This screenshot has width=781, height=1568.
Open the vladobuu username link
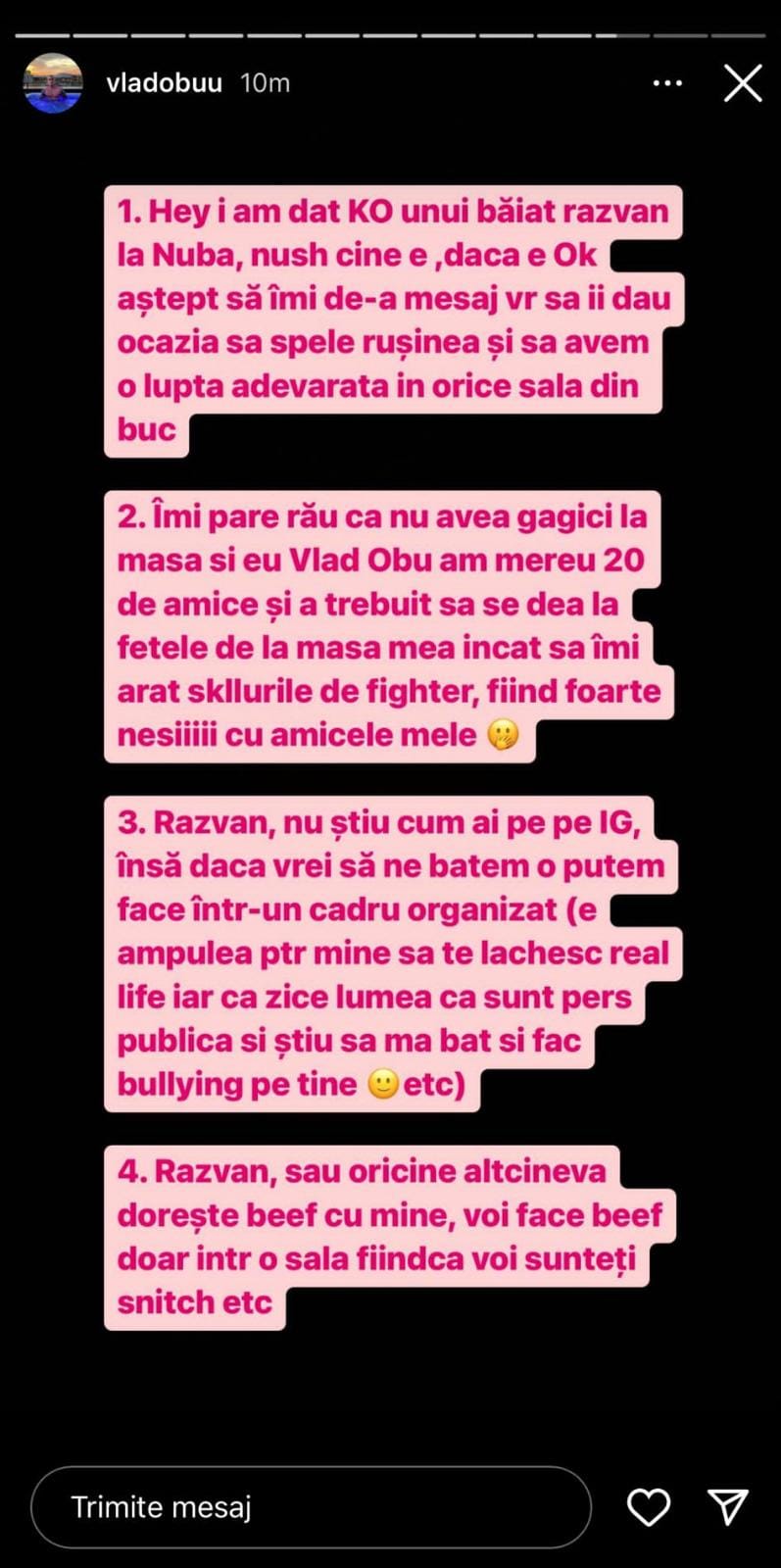point(164,83)
